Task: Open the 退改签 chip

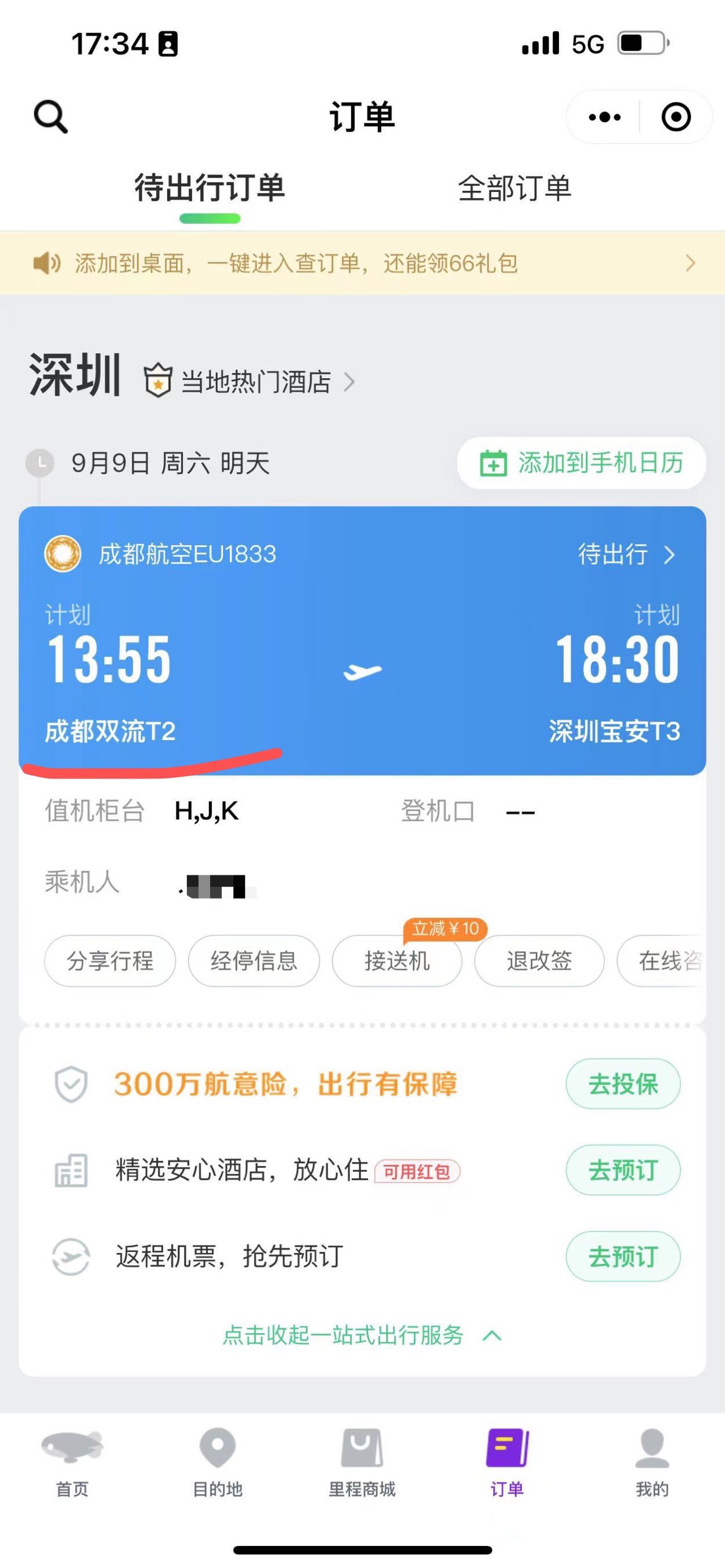Action: click(539, 961)
